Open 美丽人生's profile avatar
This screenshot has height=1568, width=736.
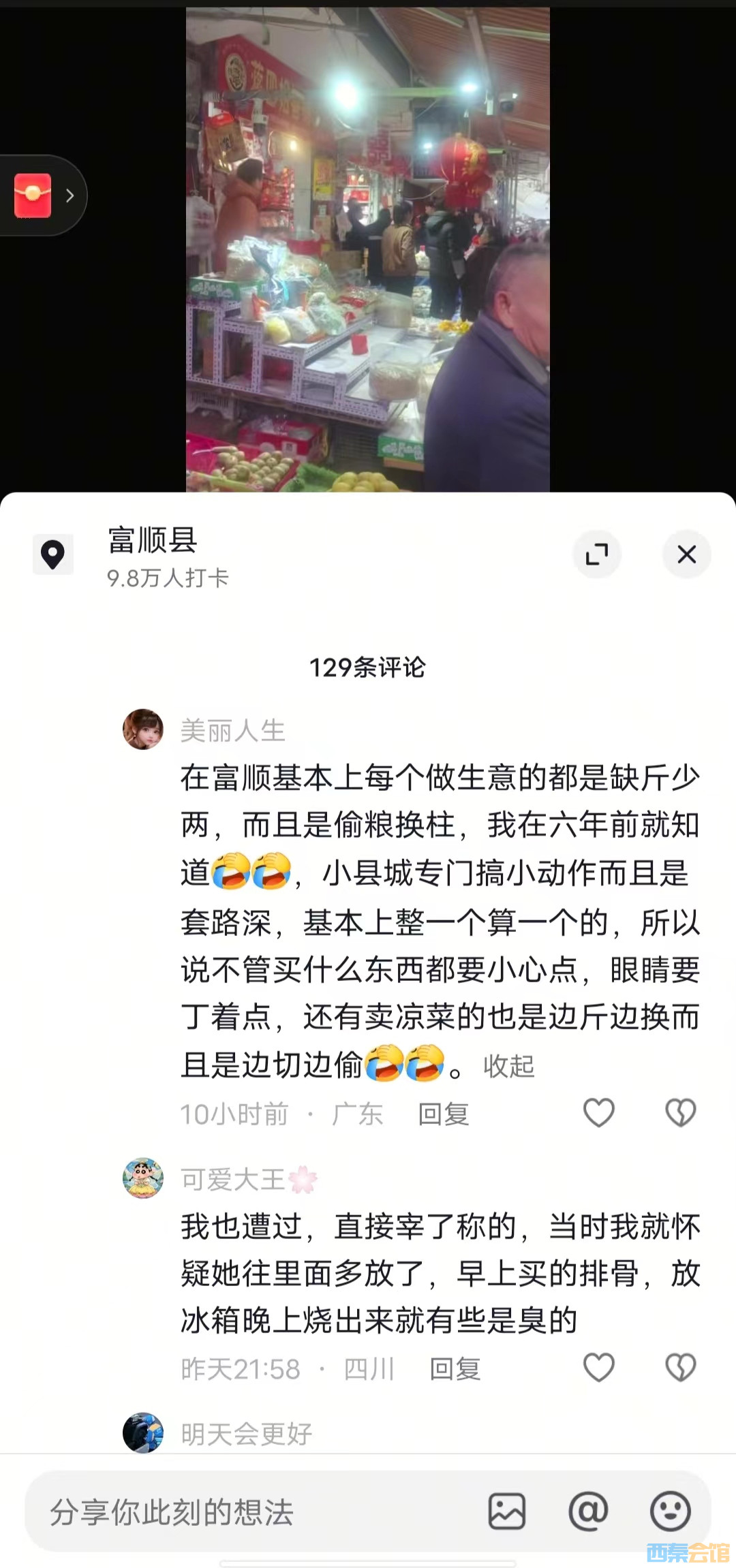143,730
